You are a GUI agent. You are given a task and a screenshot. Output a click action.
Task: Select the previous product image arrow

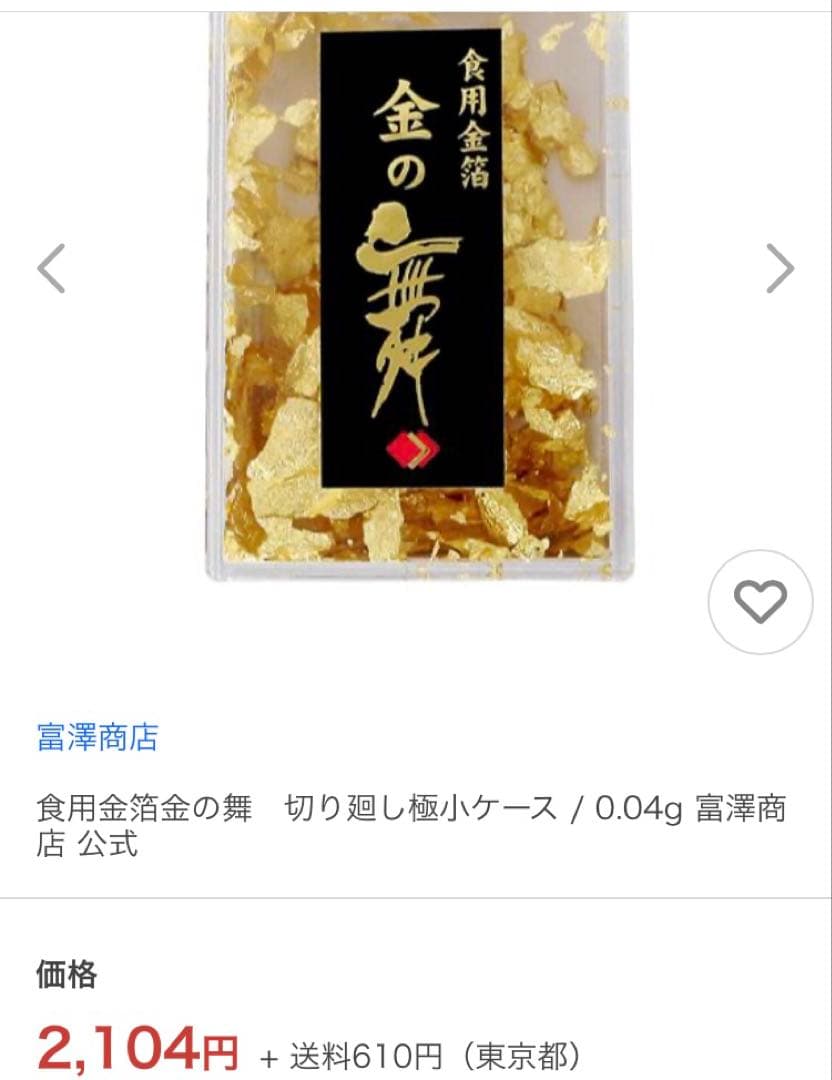(x=49, y=267)
